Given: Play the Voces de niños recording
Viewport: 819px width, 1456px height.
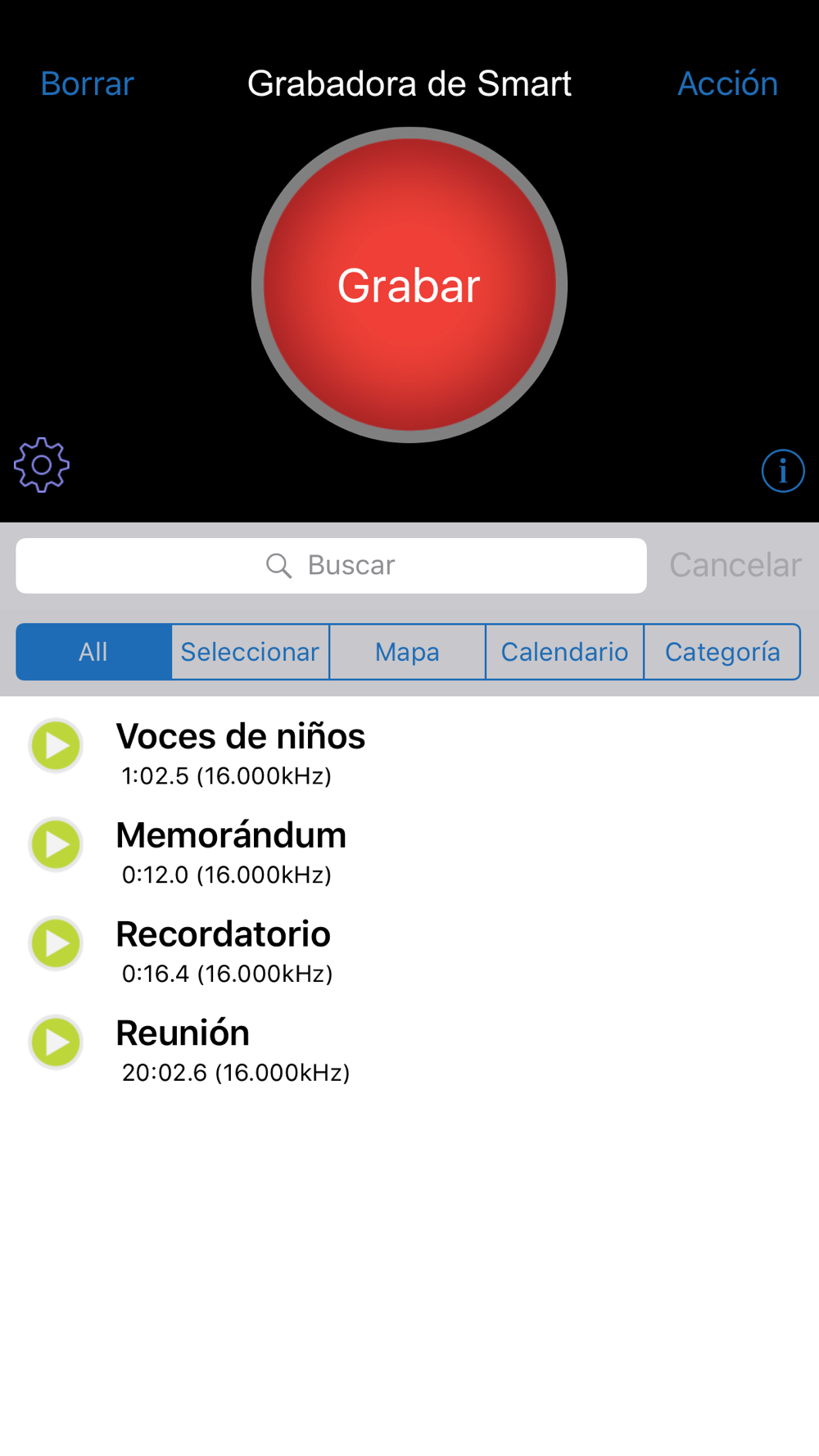Looking at the screenshot, I should 56,745.
